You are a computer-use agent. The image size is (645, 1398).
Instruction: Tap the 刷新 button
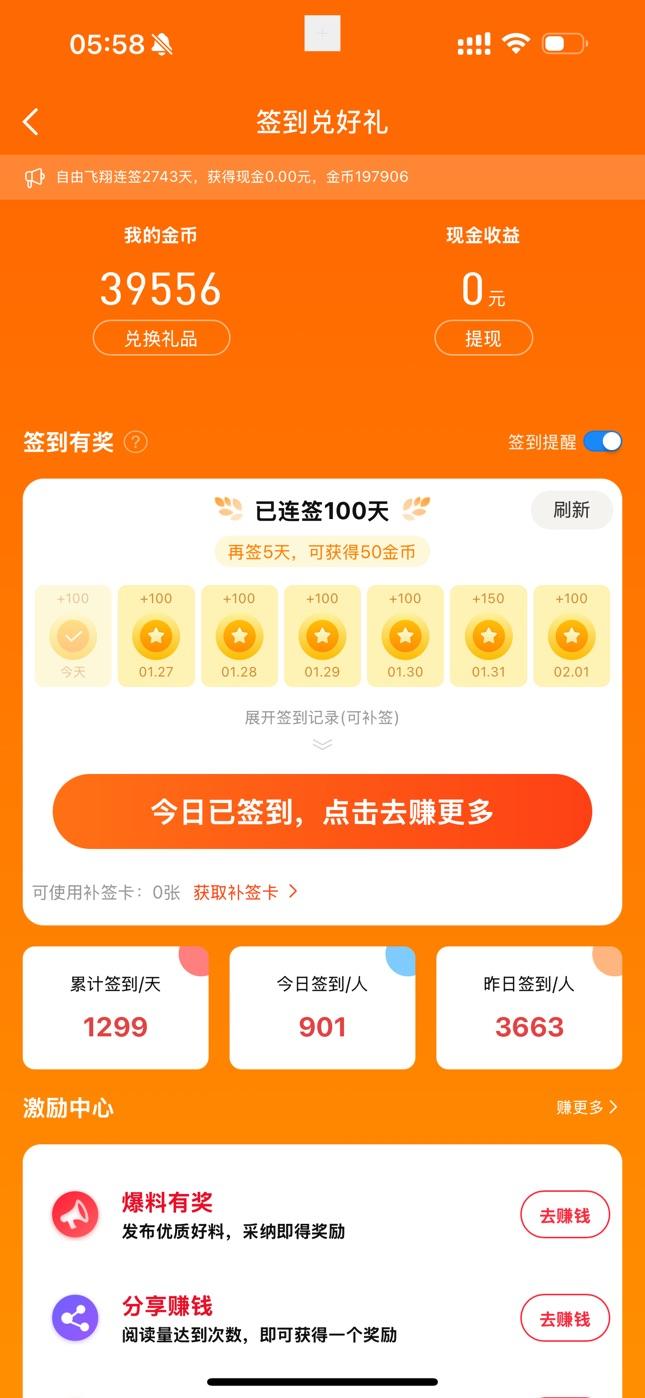(x=571, y=510)
